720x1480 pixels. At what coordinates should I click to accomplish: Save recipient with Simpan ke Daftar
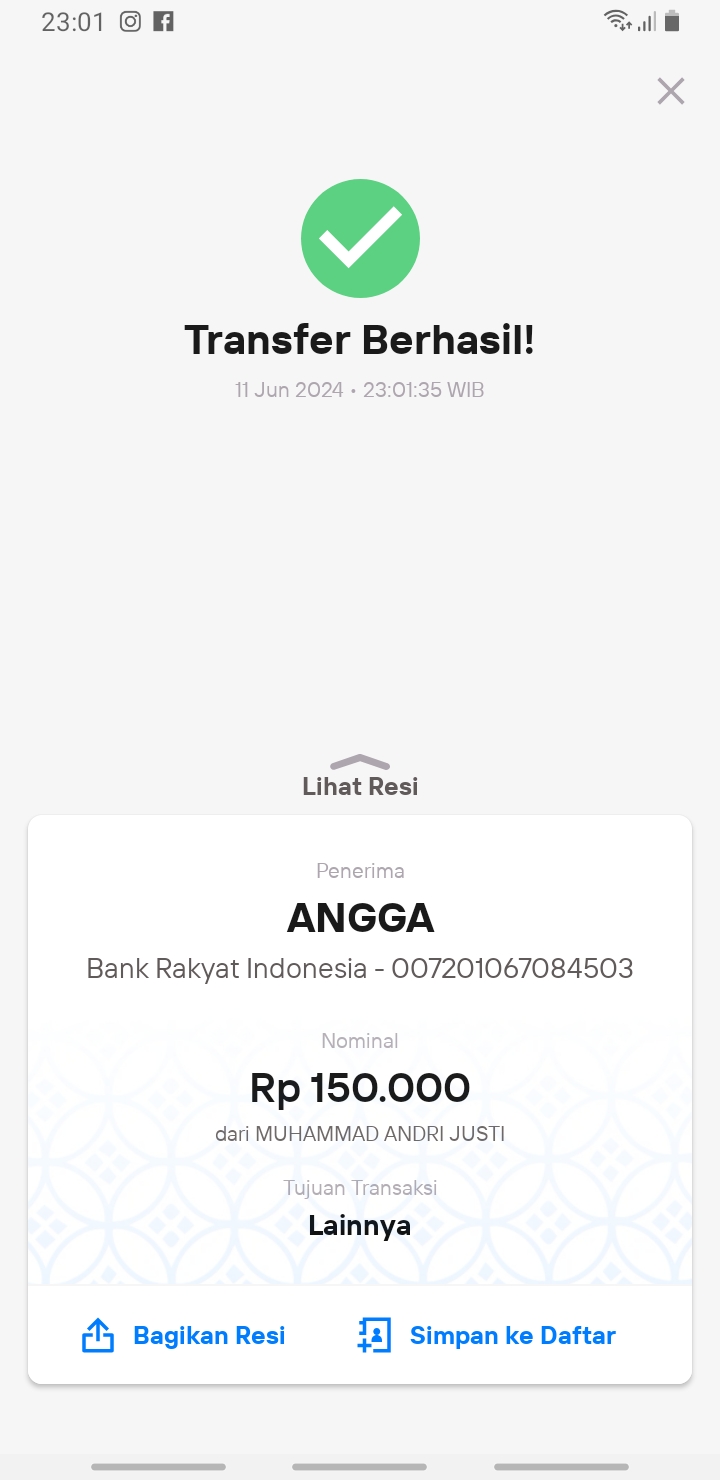[x=486, y=1335]
